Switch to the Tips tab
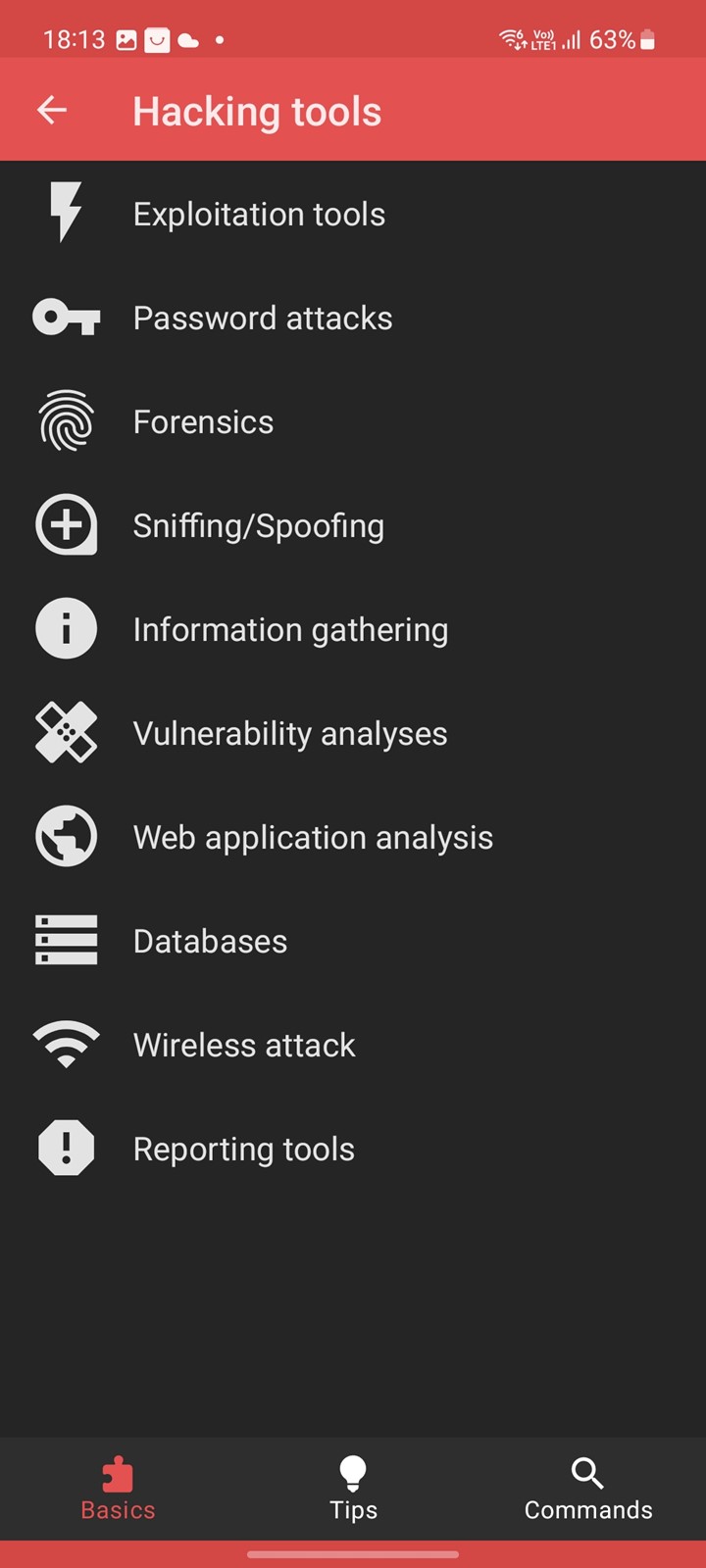 coord(353,1489)
